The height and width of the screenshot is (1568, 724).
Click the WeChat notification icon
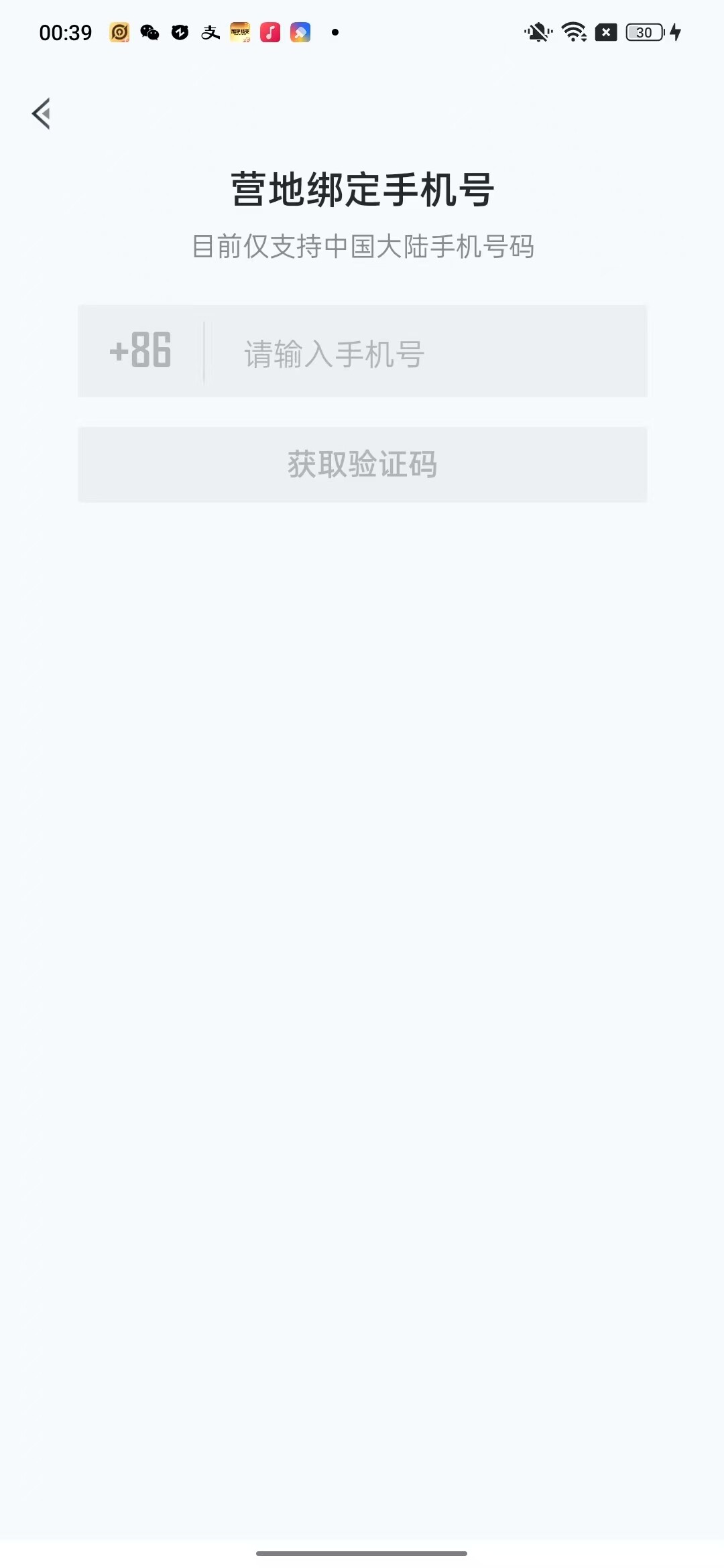[149, 32]
